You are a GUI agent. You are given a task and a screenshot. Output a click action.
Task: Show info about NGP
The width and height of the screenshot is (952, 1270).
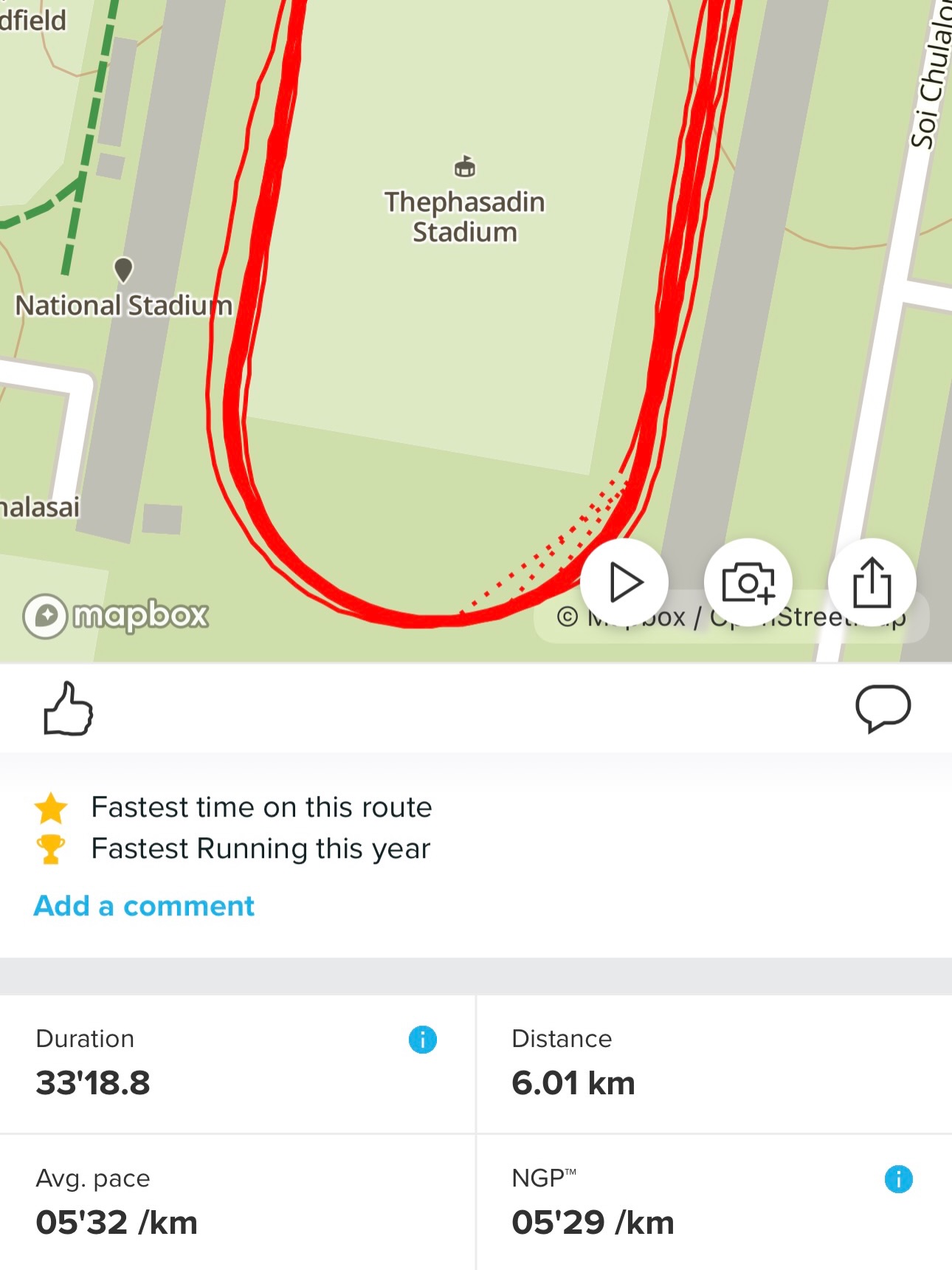coord(898,1179)
